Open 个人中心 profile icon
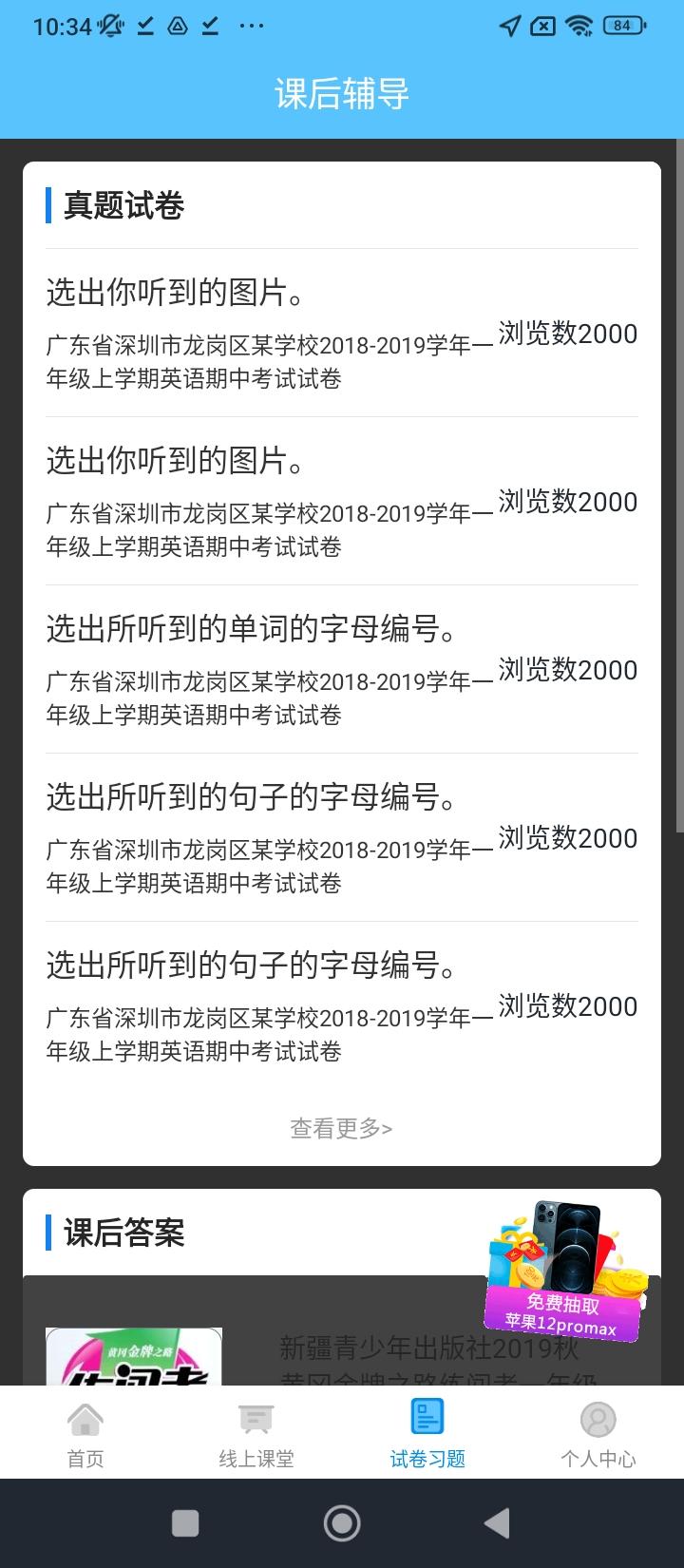 (x=598, y=1418)
